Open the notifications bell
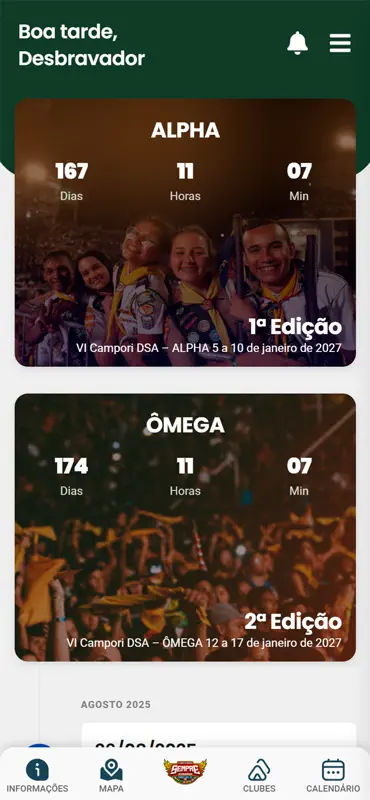370x800 pixels. [x=297, y=43]
